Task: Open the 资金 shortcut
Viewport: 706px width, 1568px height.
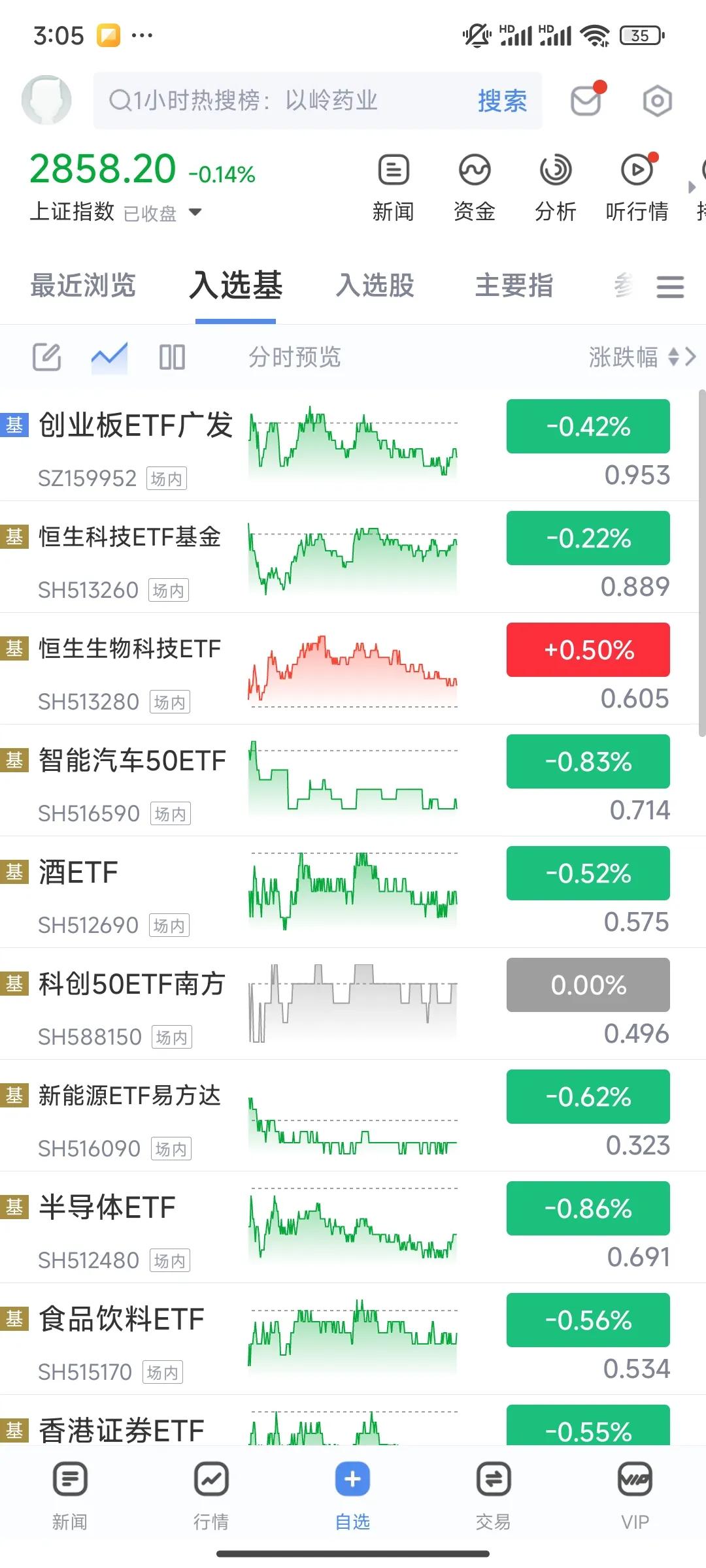Action: (x=475, y=187)
